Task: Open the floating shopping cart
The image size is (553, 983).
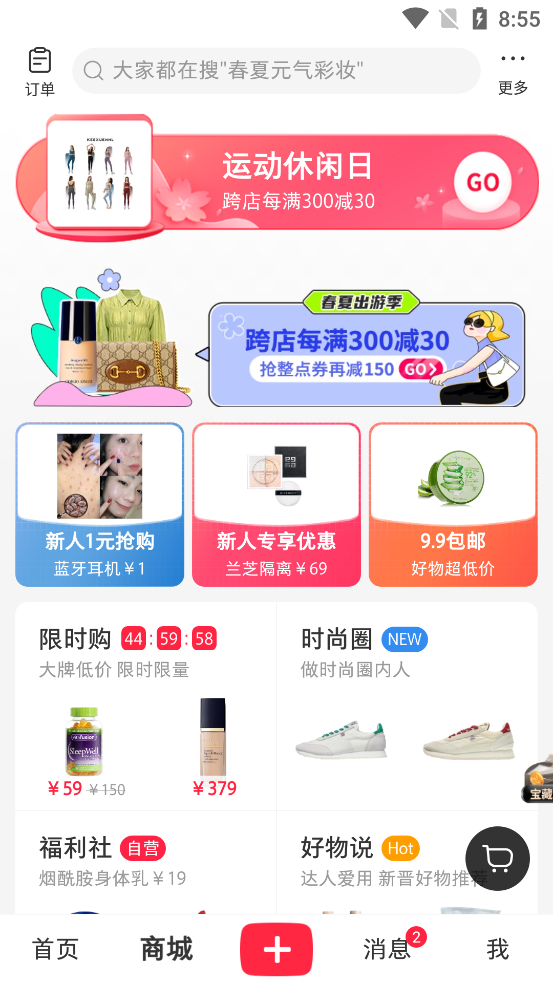Action: pyautogui.click(x=498, y=858)
